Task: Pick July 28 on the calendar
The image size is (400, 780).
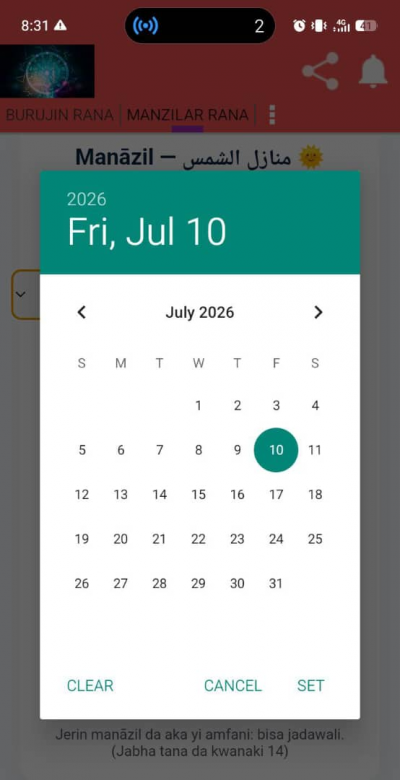Action: [159, 584]
